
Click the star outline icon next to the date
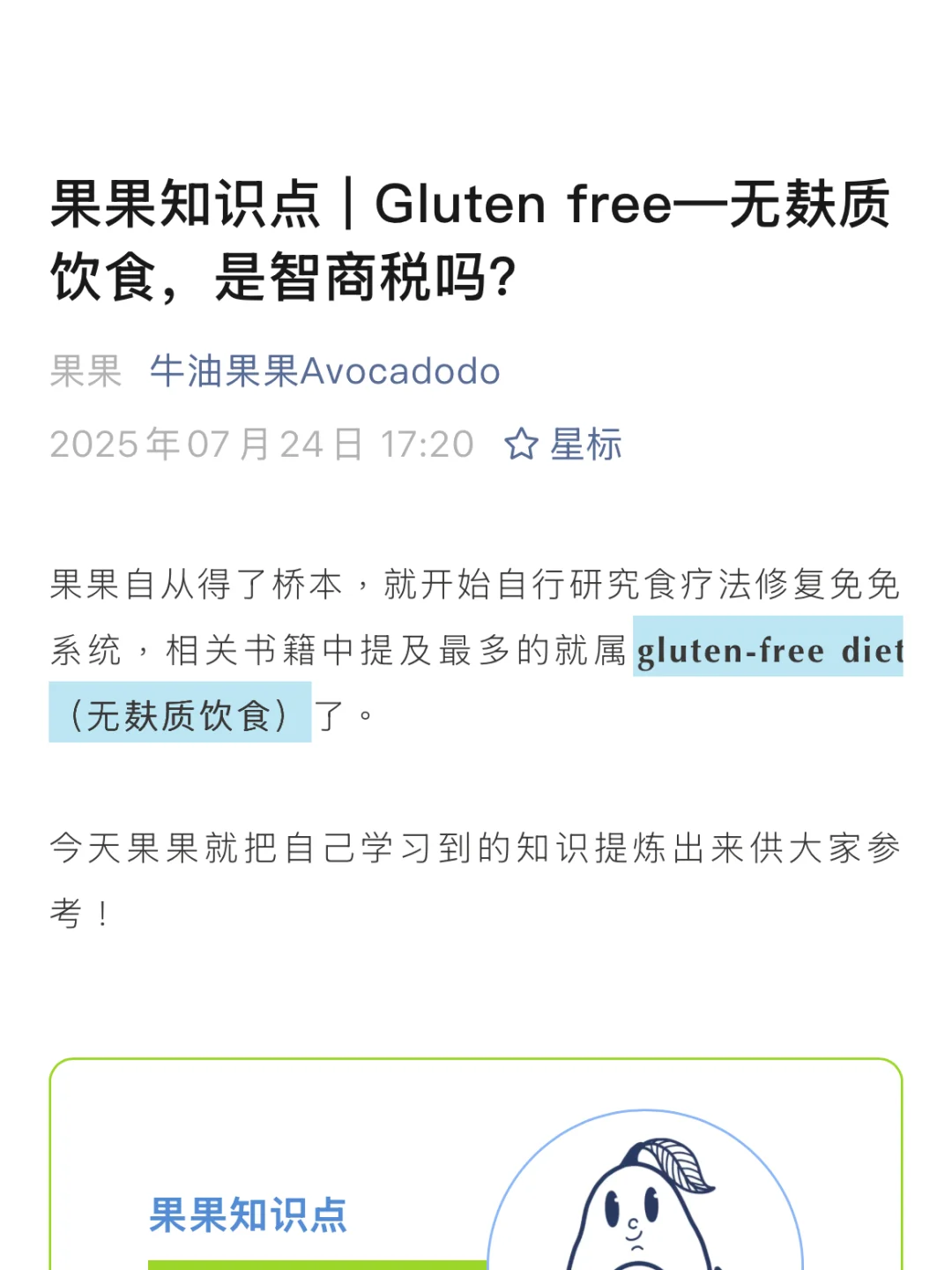(522, 445)
